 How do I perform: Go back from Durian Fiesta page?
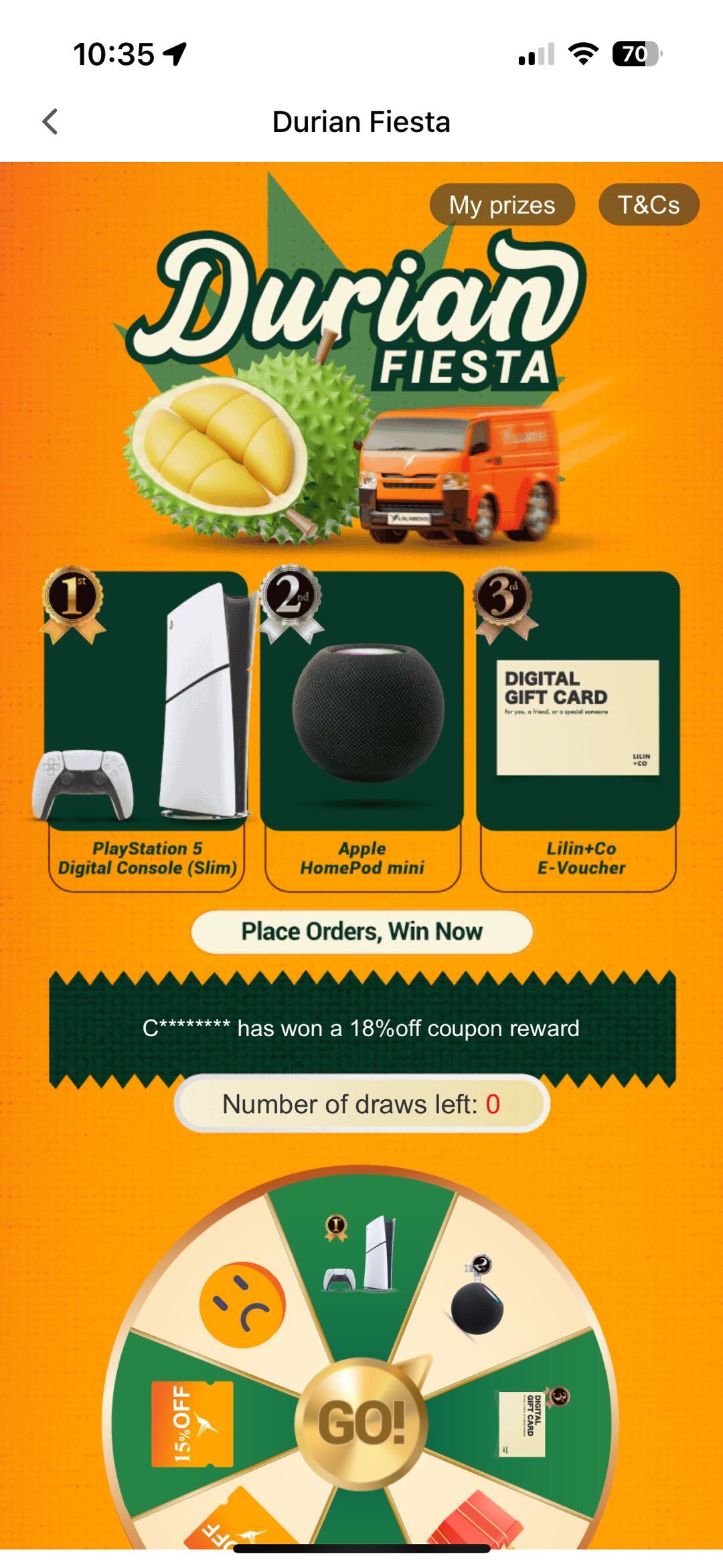(x=50, y=122)
